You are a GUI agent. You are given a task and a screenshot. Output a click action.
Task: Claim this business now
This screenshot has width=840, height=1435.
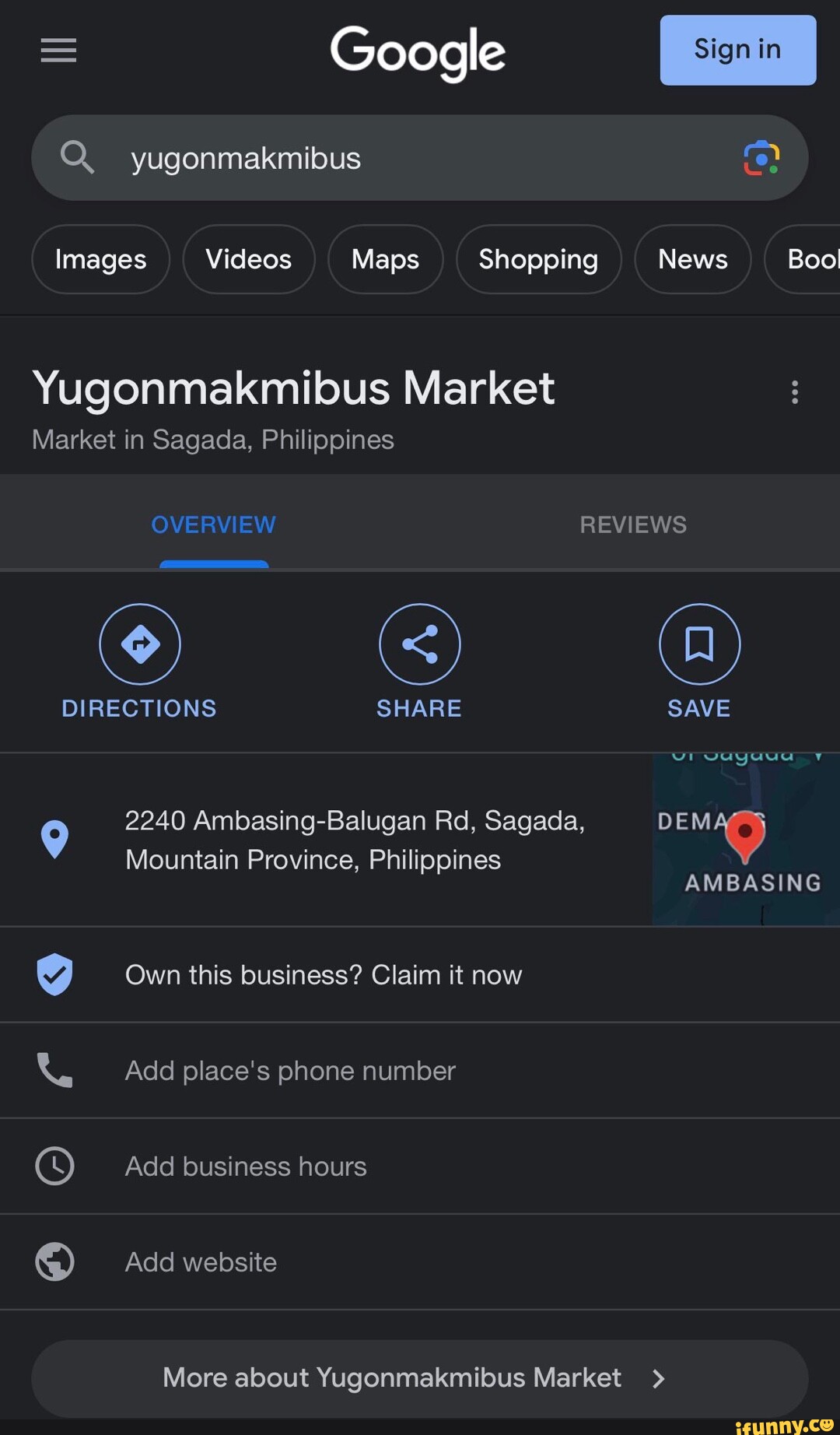tap(324, 974)
